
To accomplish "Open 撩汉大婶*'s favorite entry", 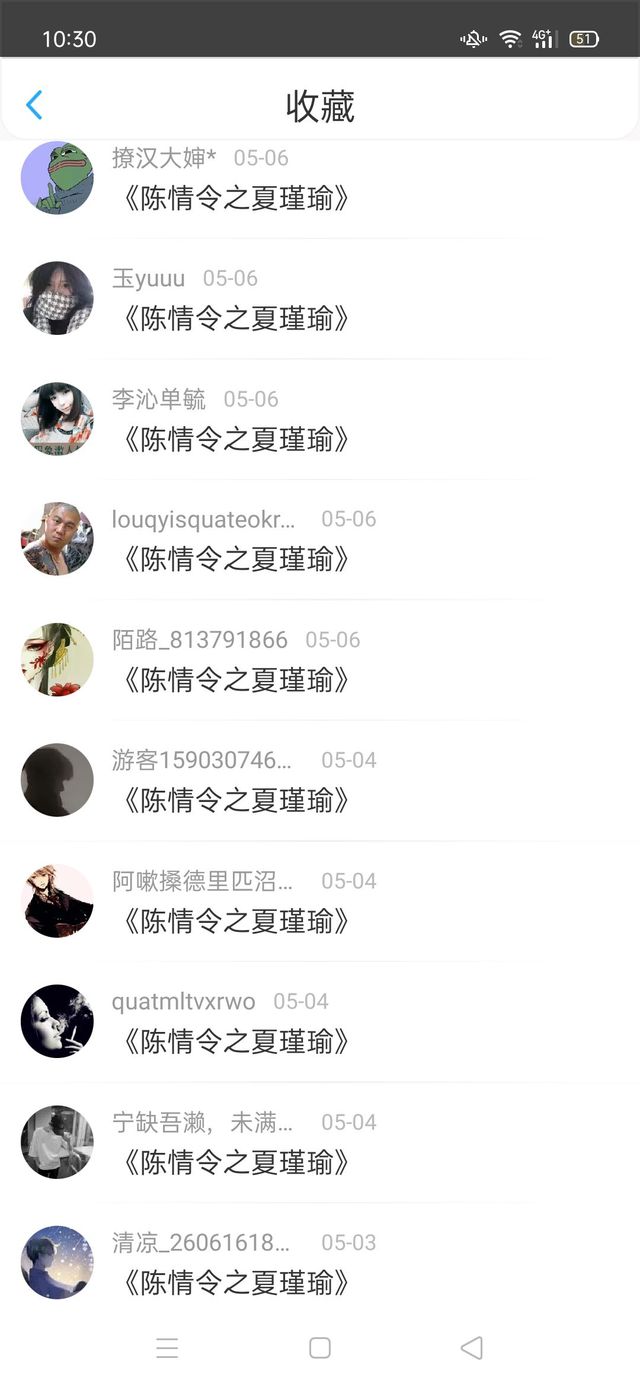I will click(x=320, y=180).
